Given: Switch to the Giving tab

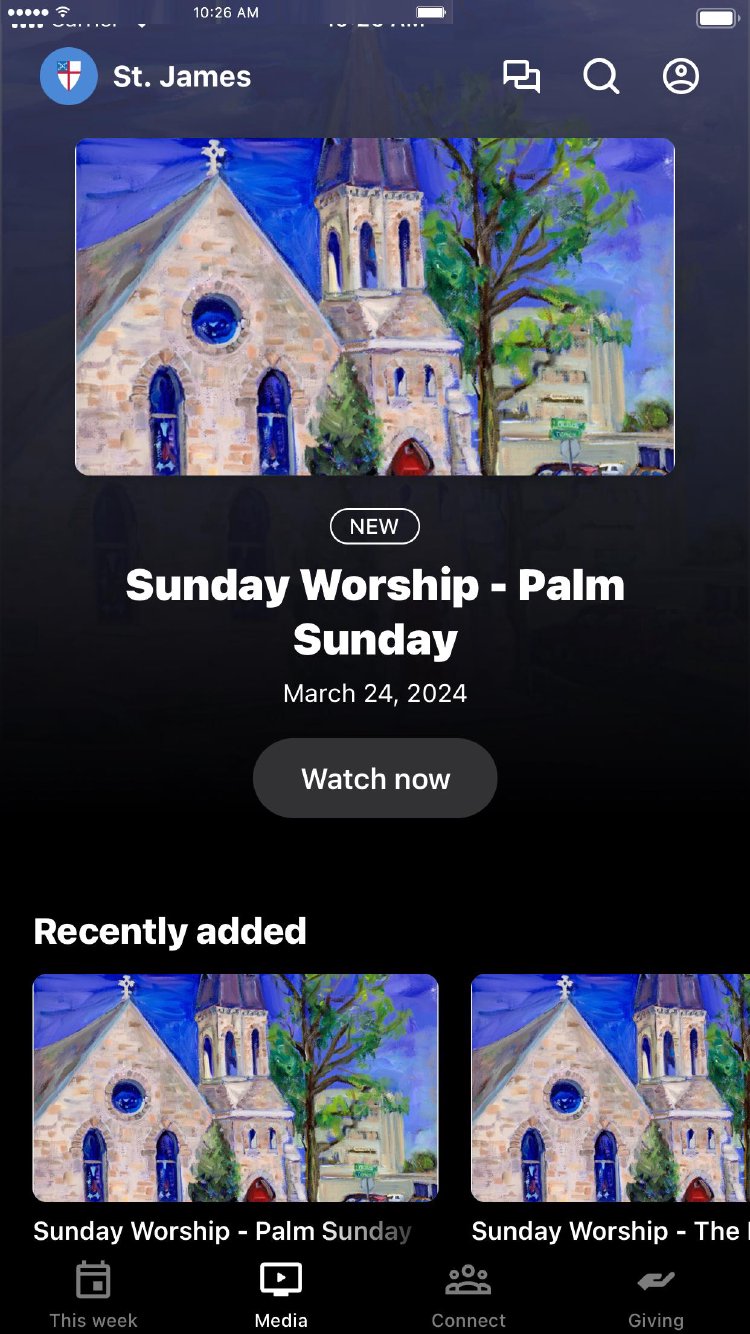Looking at the screenshot, I should pyautogui.click(x=656, y=1294).
